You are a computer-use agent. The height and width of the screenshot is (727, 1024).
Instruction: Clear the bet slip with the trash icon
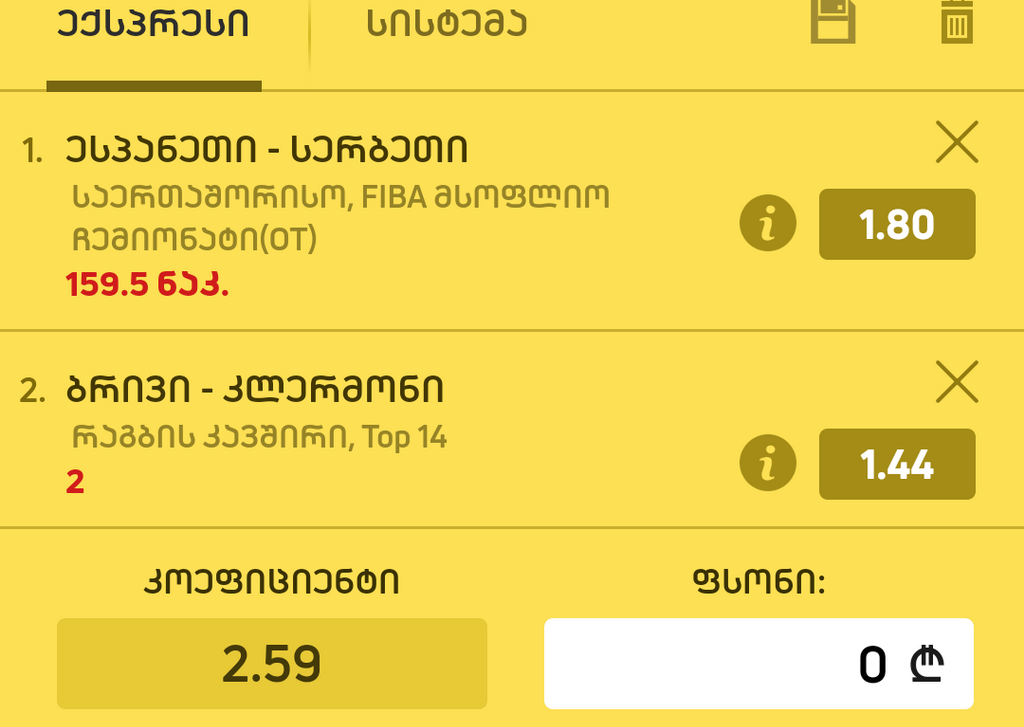[957, 21]
